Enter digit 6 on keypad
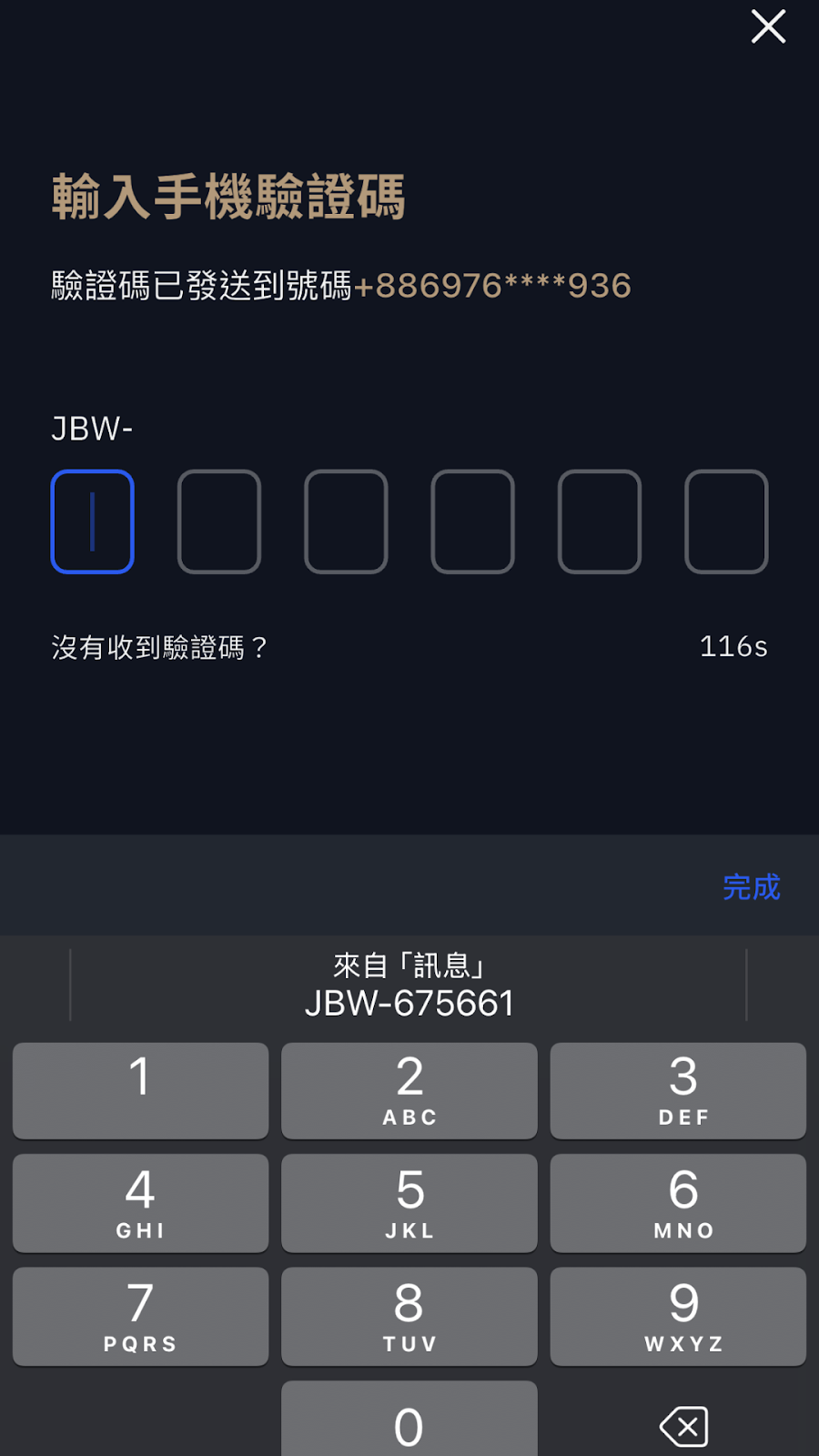 678,1203
